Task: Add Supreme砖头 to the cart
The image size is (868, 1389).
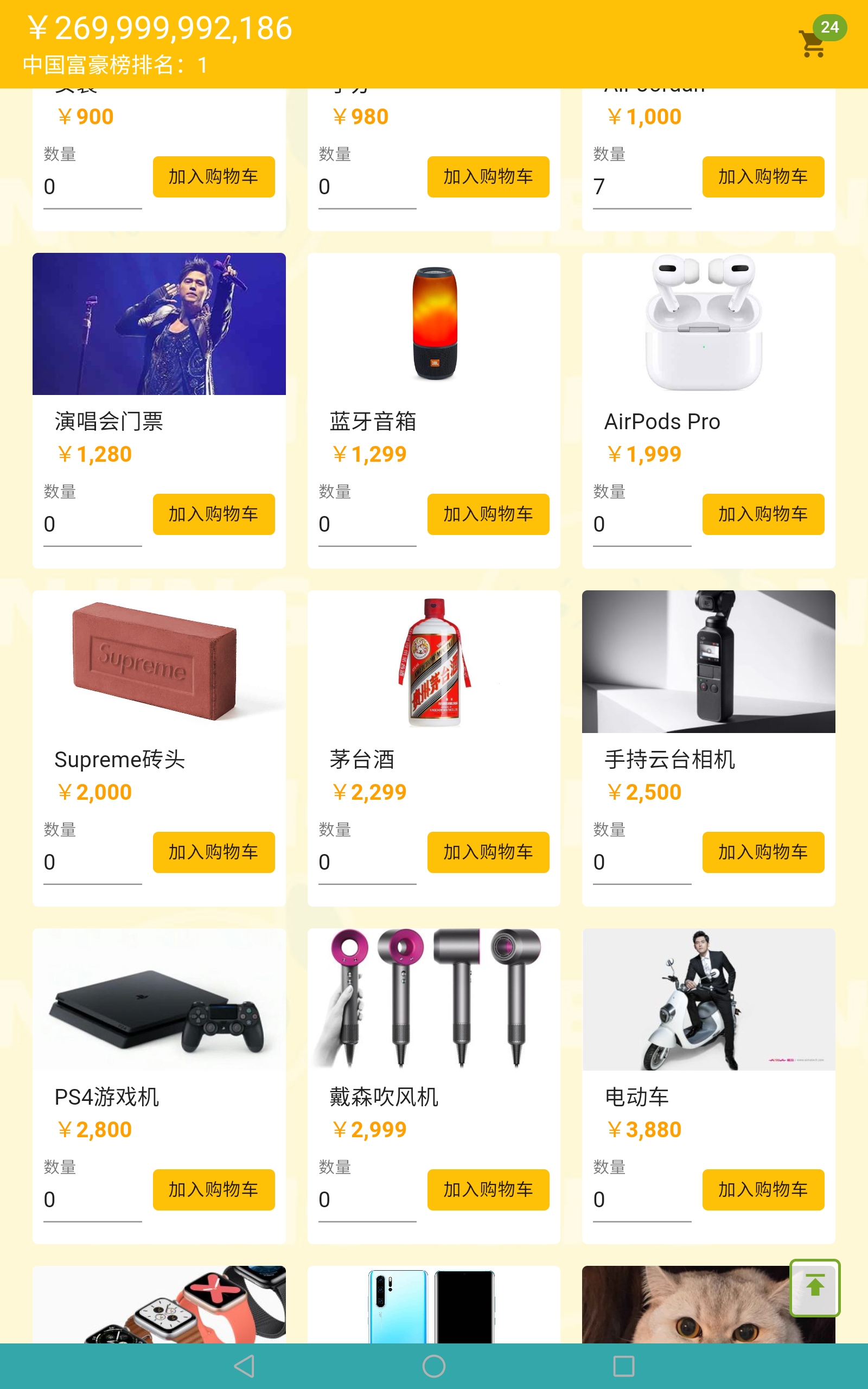Action: [x=214, y=852]
